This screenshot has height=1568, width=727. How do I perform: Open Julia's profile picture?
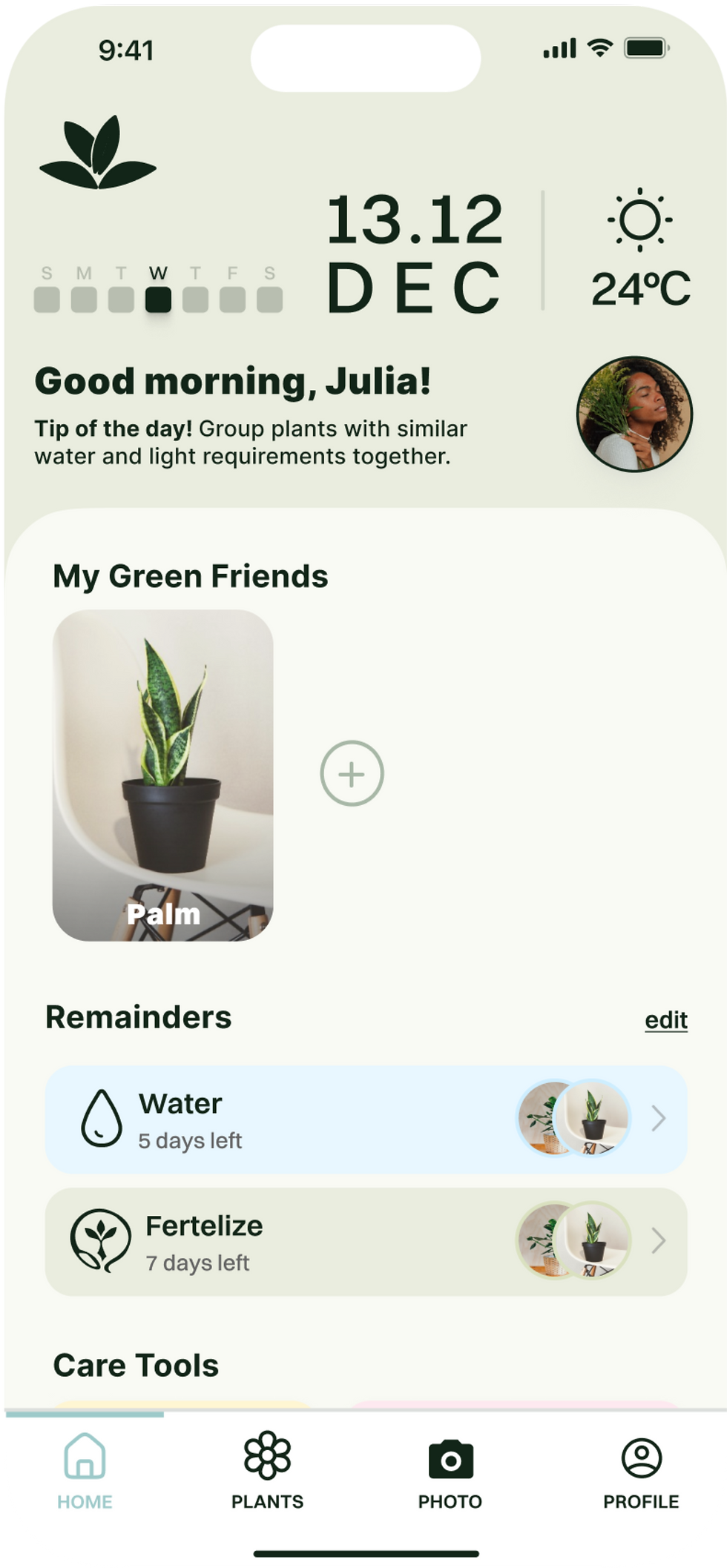(634, 414)
